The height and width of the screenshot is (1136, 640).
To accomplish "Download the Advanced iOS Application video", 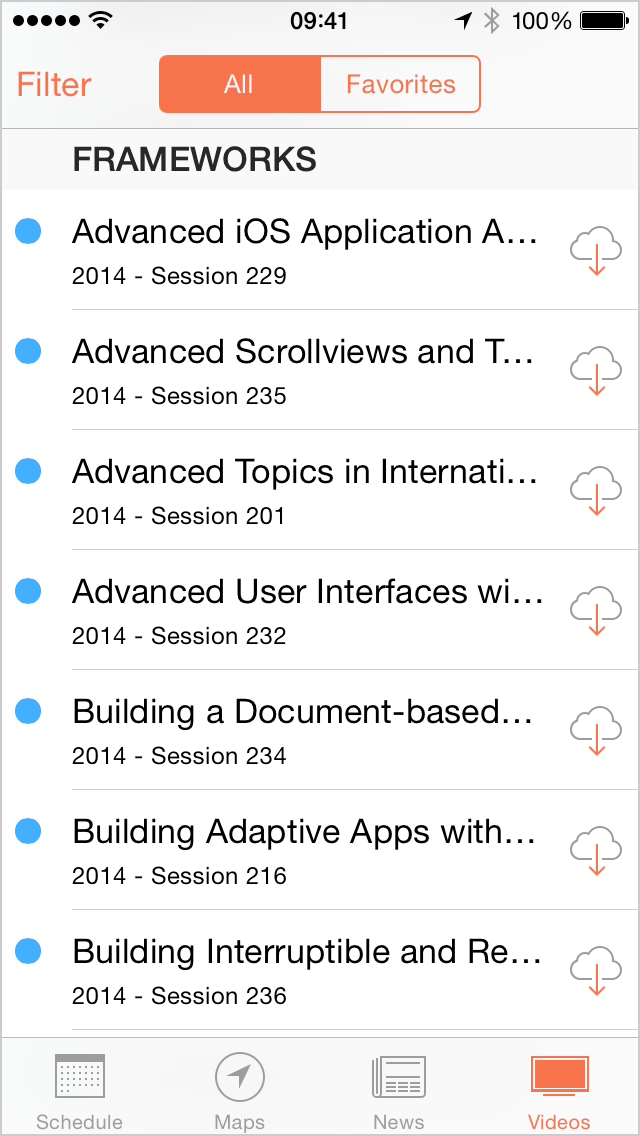I will tap(595, 250).
